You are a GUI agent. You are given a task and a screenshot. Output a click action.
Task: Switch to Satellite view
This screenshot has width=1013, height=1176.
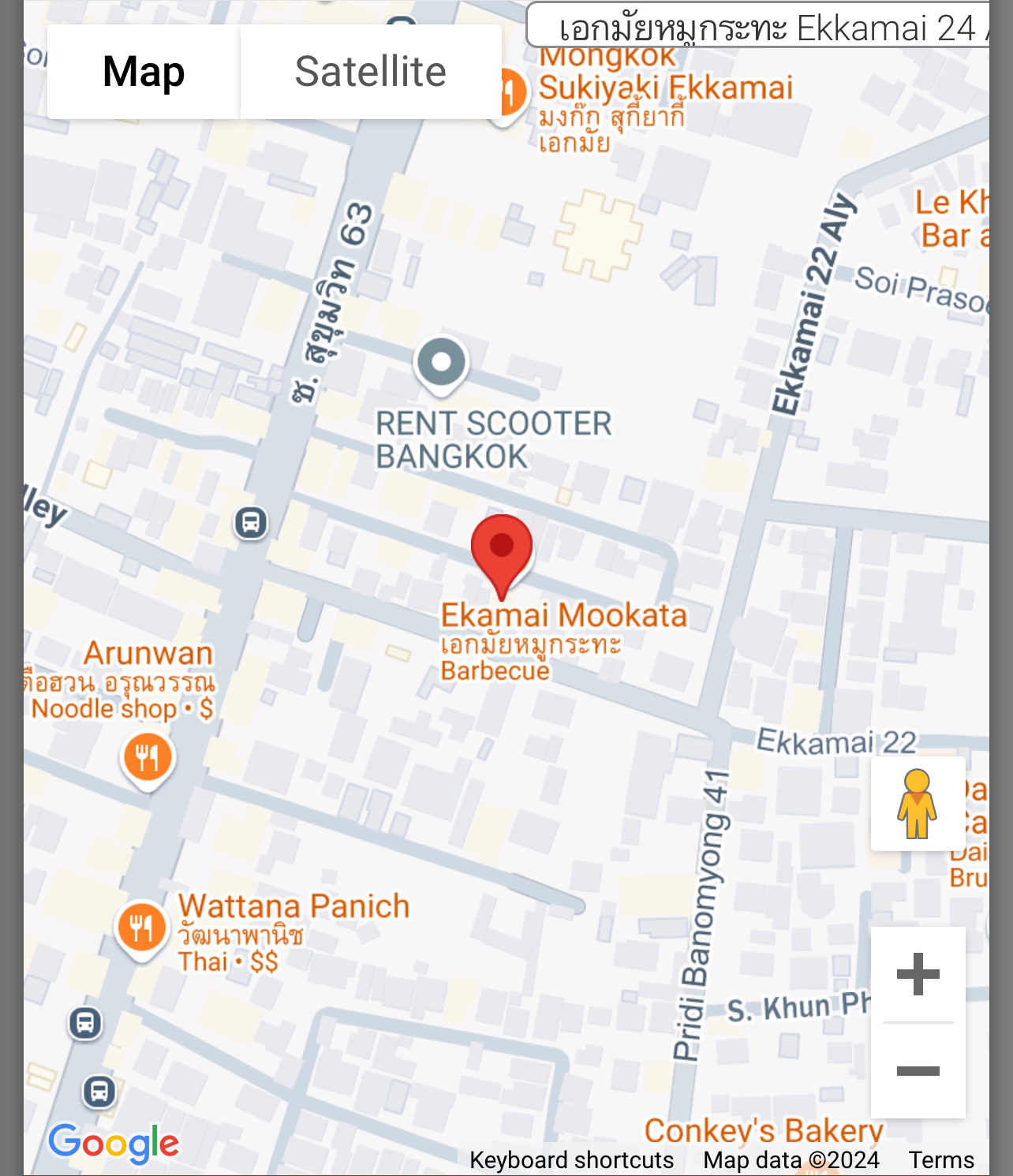click(x=370, y=72)
